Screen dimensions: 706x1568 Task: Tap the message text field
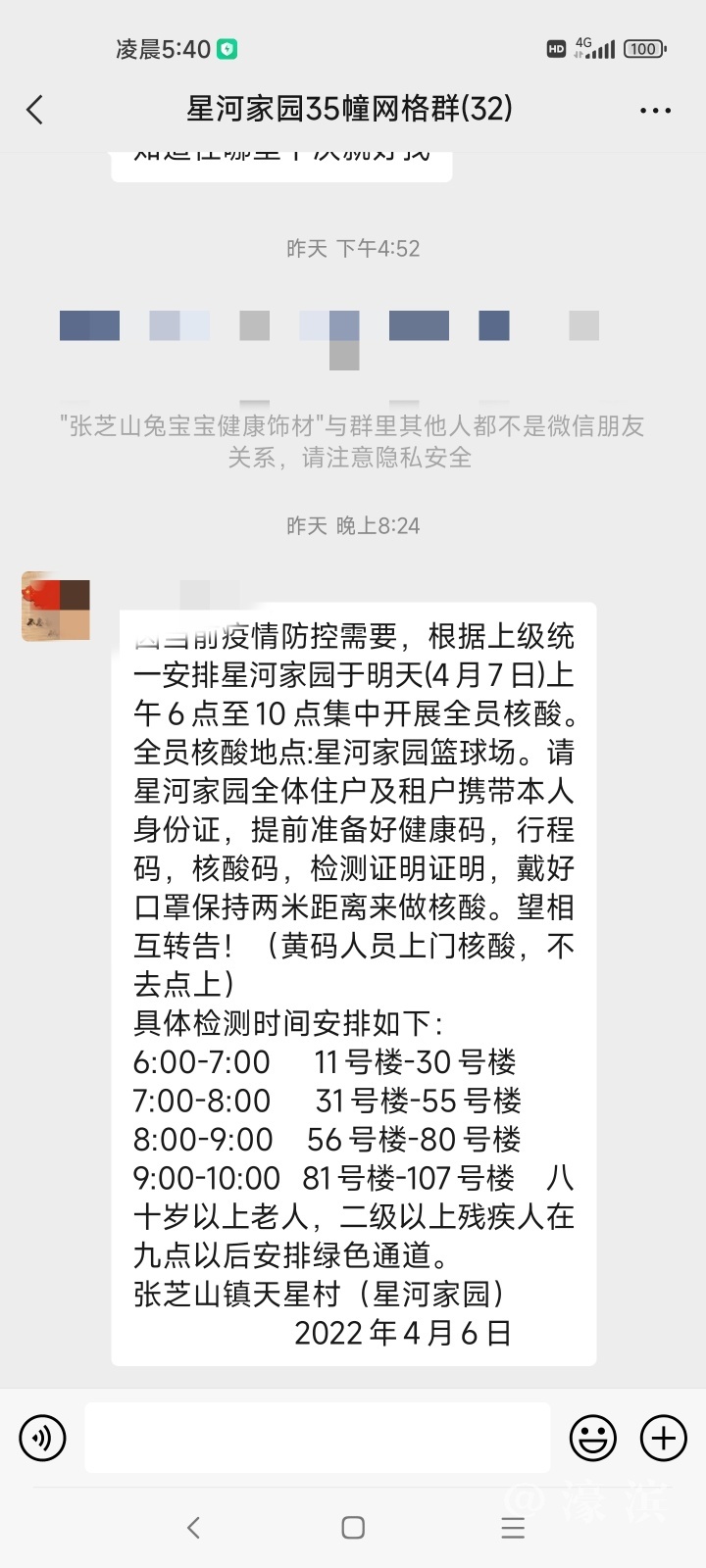(317, 1438)
